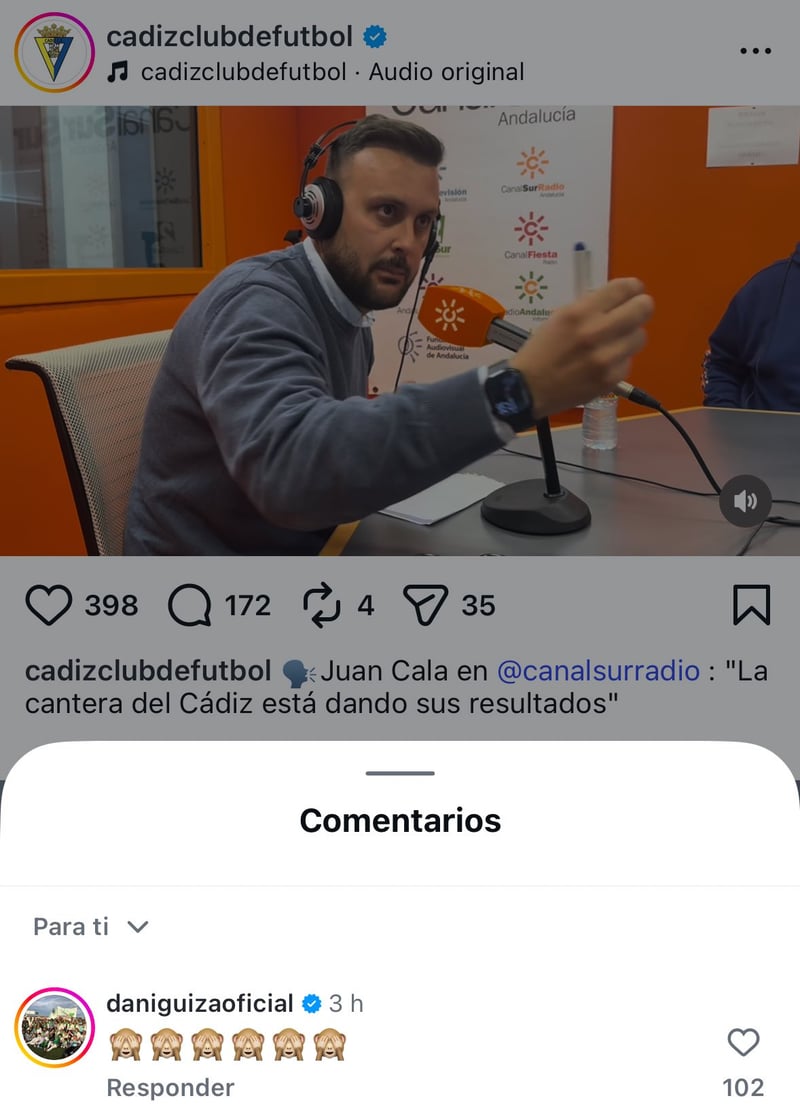Viewport: 800px width, 1115px height.
Task: Like the cadizclubdefutbol post
Action: click(x=48, y=605)
